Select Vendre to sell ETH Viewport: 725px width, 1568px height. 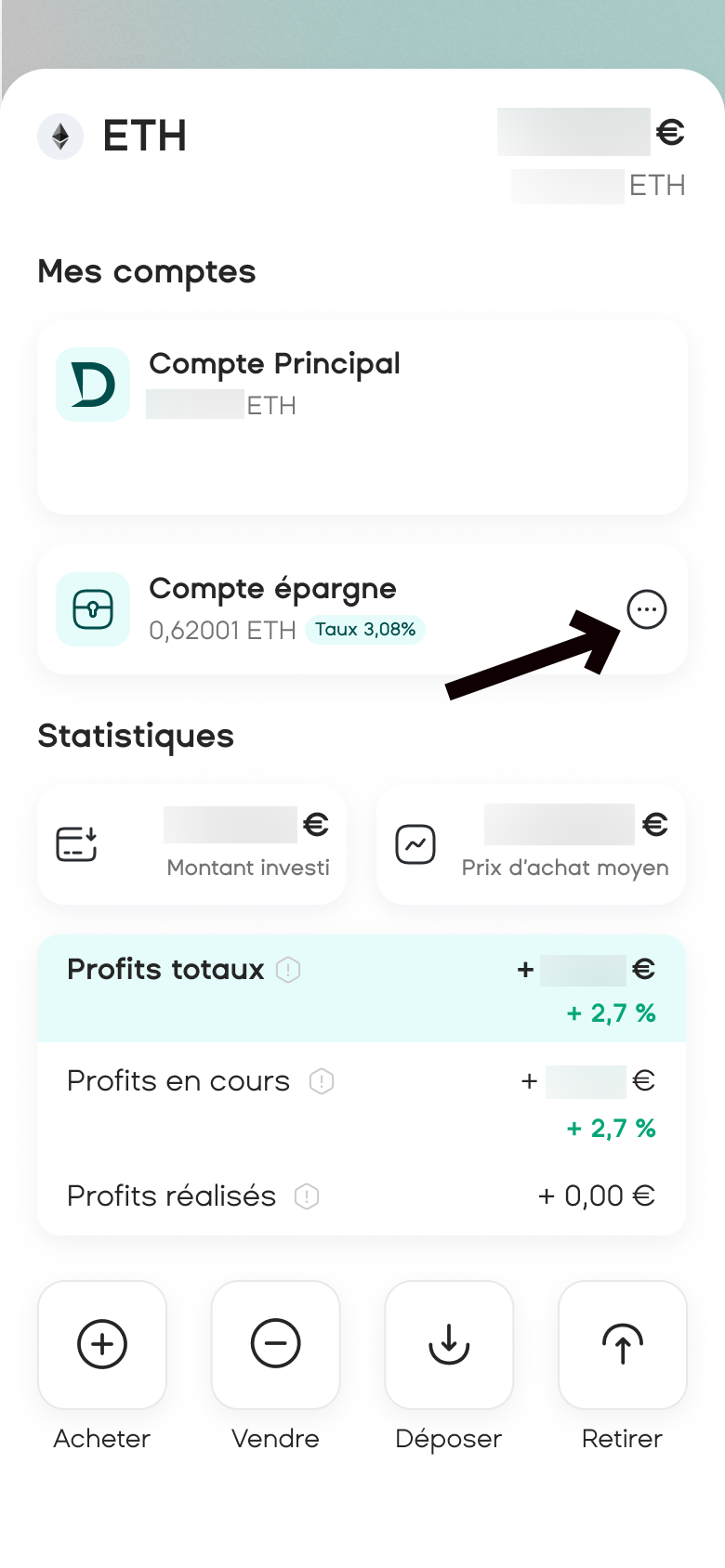(276, 1344)
